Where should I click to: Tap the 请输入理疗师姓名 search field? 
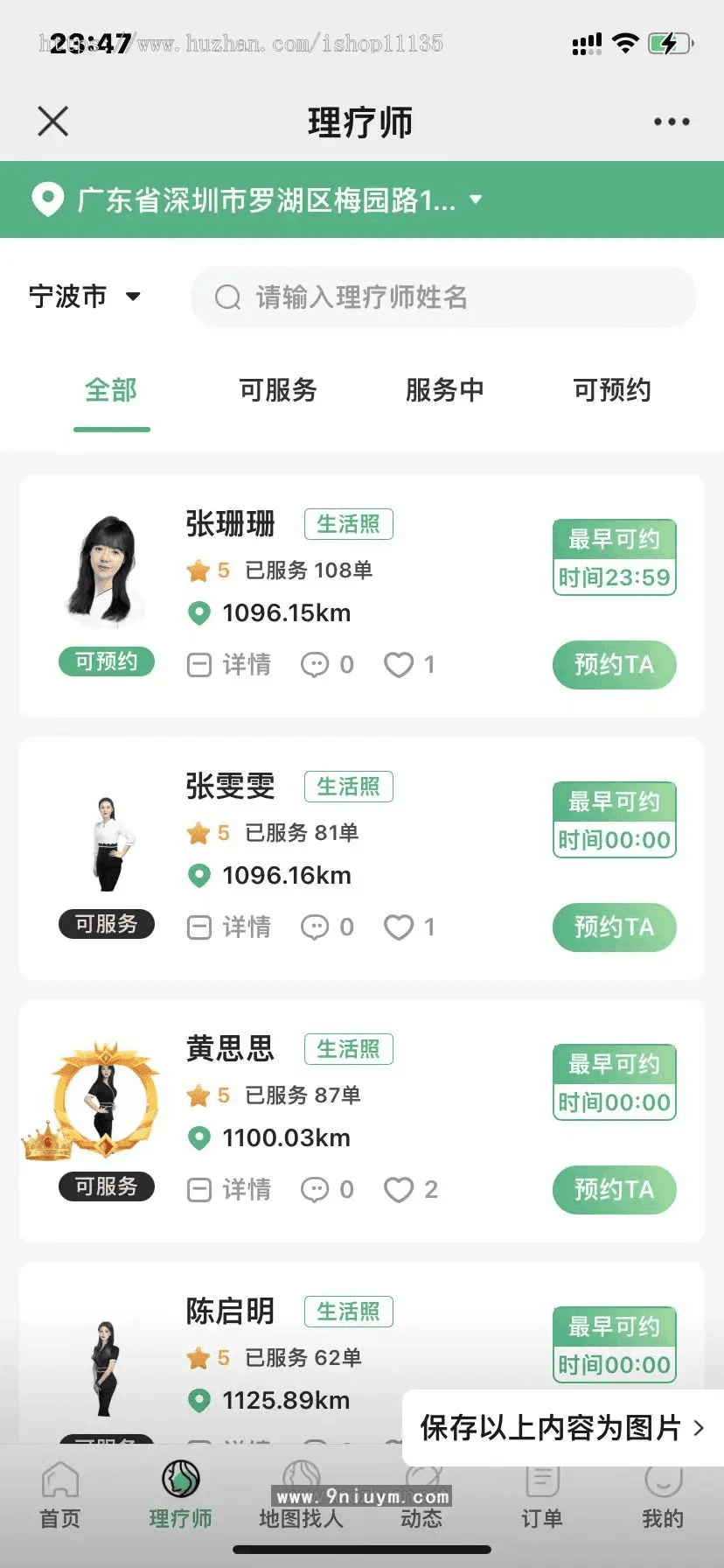(443, 297)
